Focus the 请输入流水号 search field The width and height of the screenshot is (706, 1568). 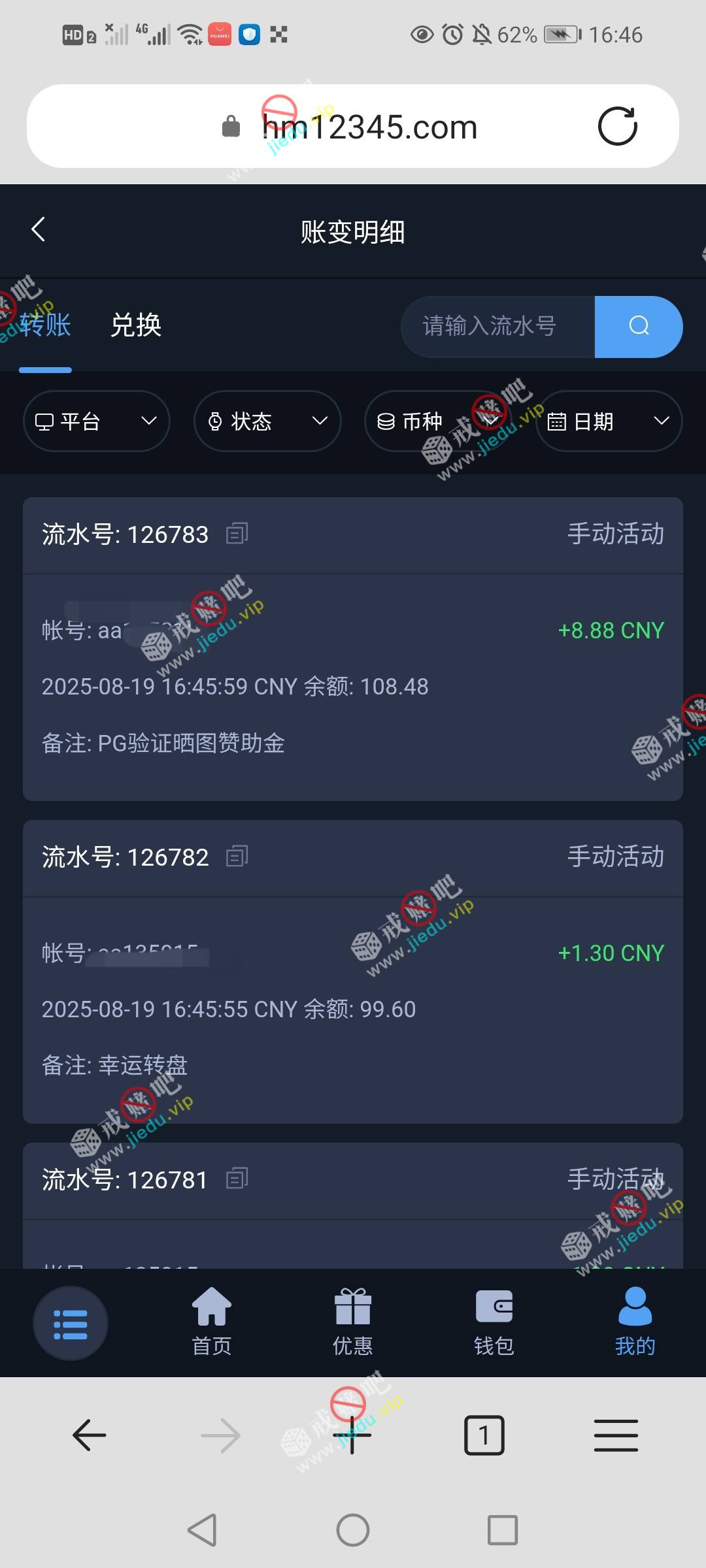coord(497,326)
